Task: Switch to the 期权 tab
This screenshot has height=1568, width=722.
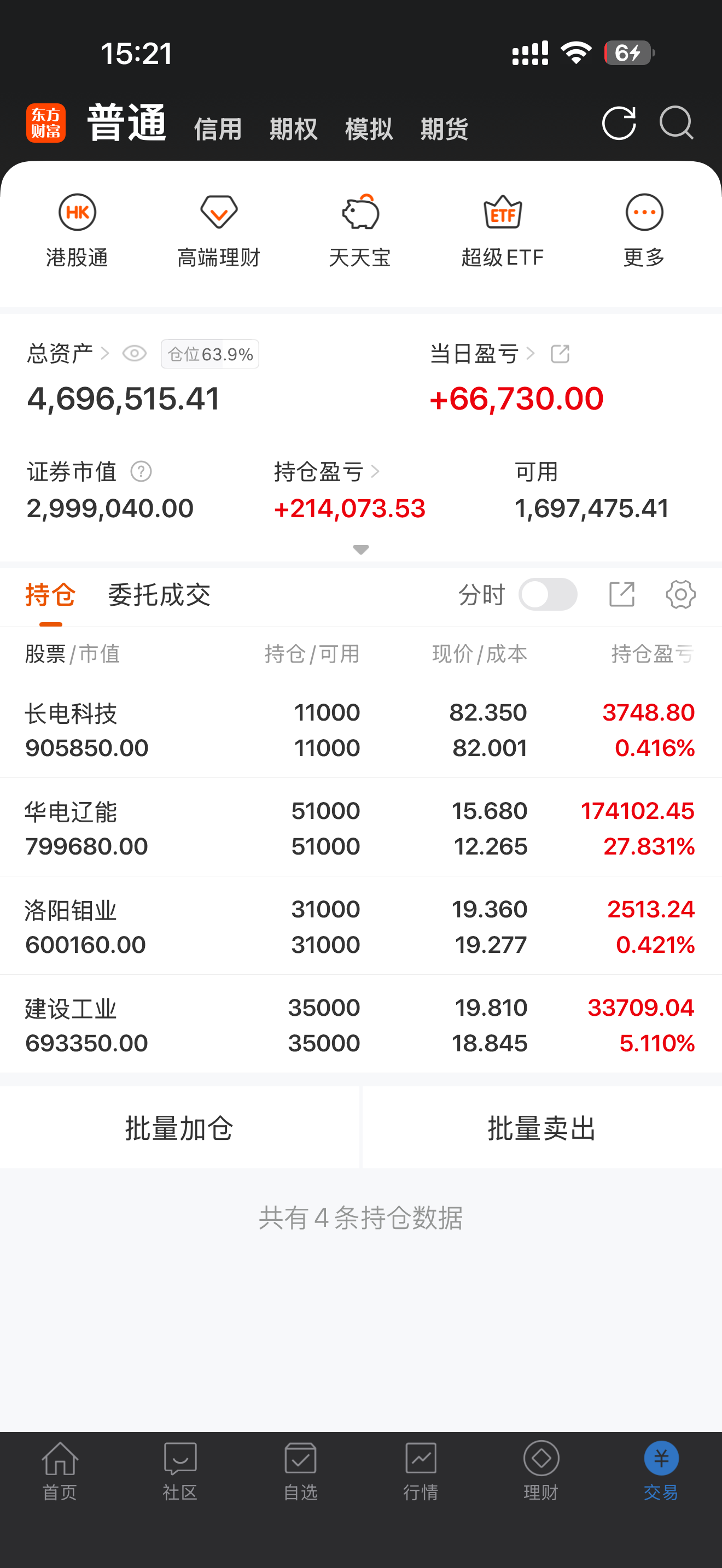Action: pyautogui.click(x=293, y=129)
